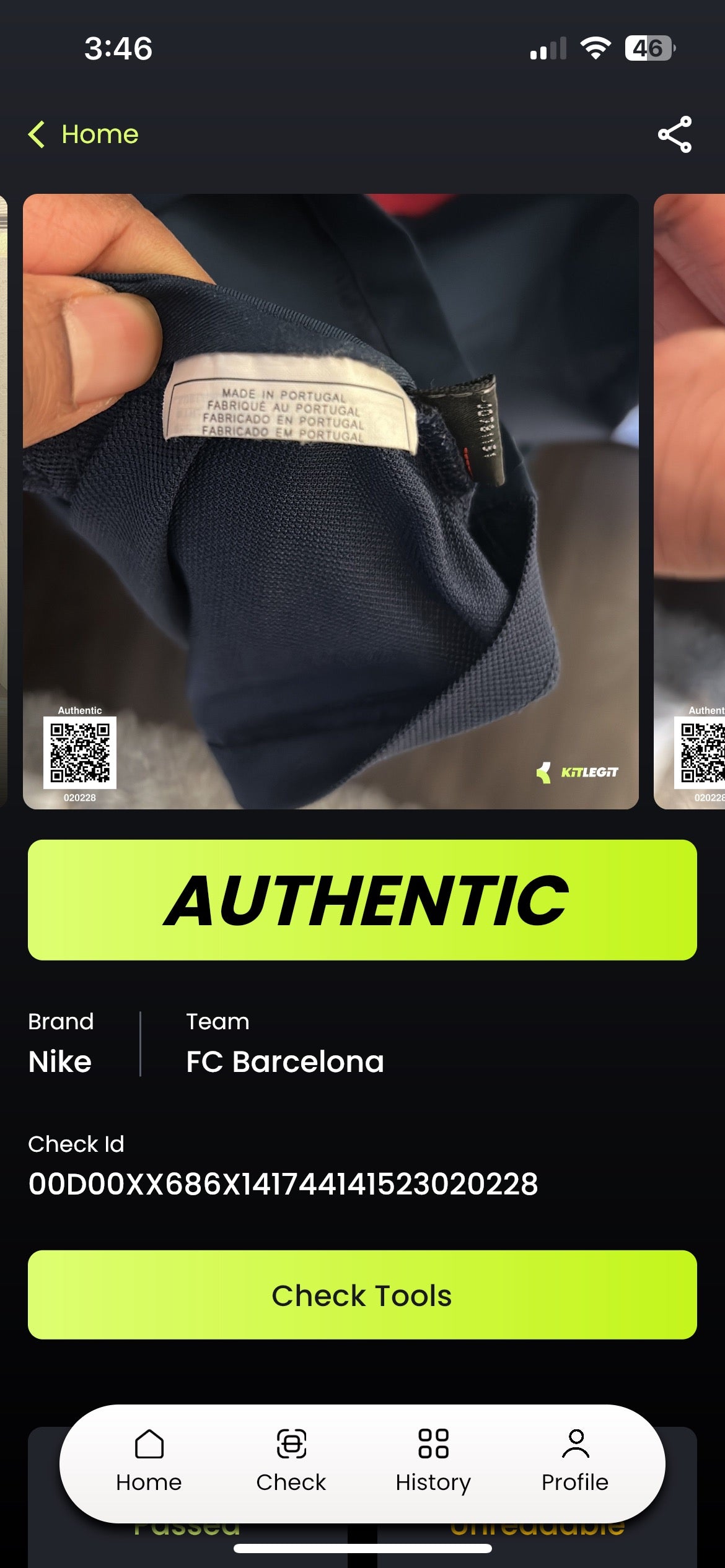Open the Made in Portugal label photo
This screenshot has width=725, height=1568.
(x=330, y=500)
